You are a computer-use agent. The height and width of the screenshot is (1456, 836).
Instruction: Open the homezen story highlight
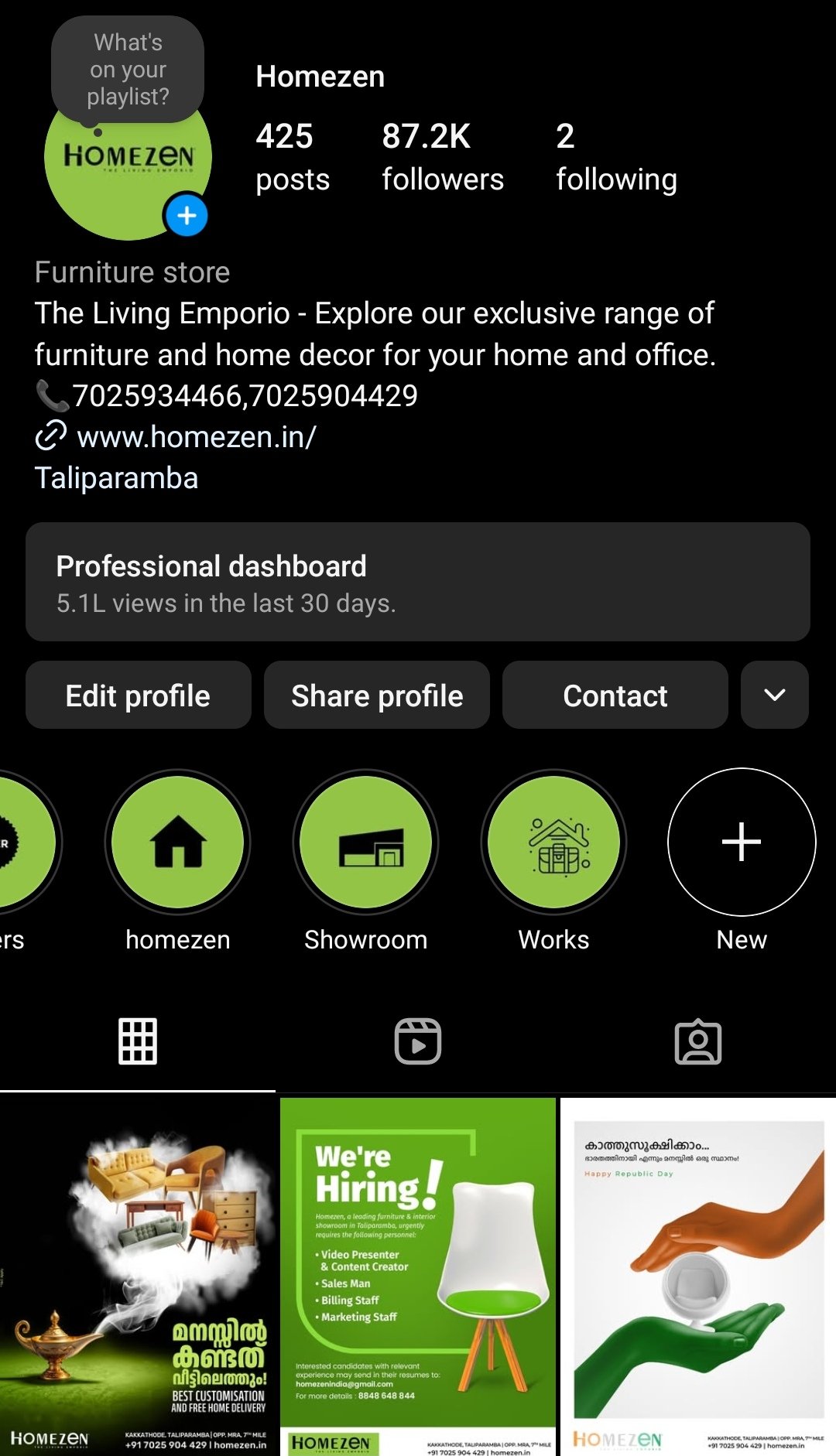(178, 842)
